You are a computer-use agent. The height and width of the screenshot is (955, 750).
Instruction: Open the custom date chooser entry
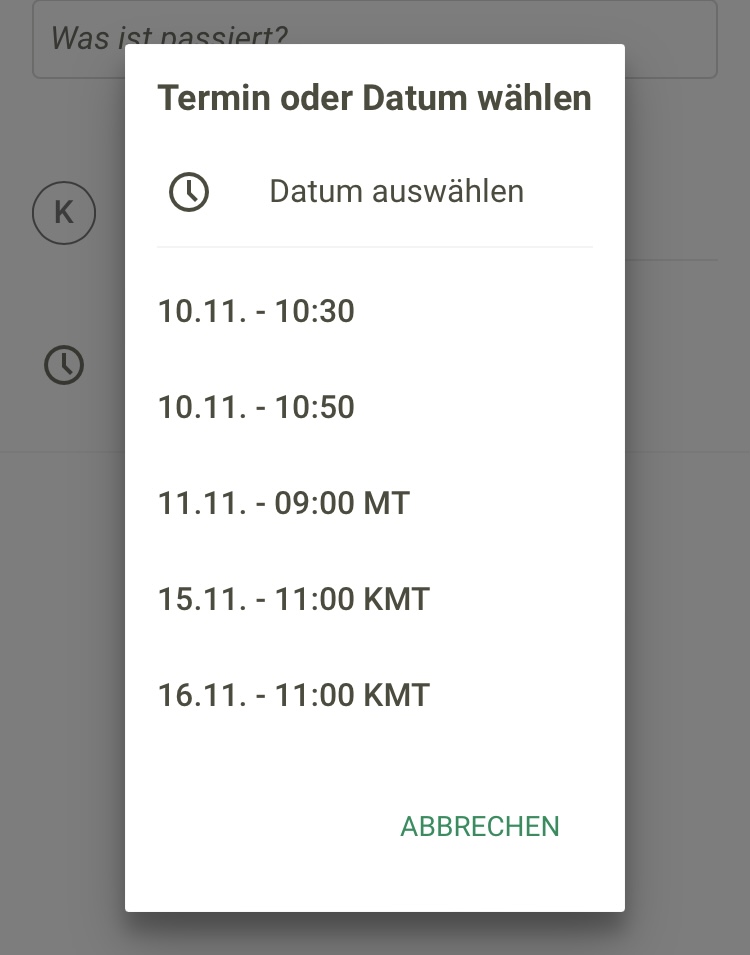coord(396,190)
